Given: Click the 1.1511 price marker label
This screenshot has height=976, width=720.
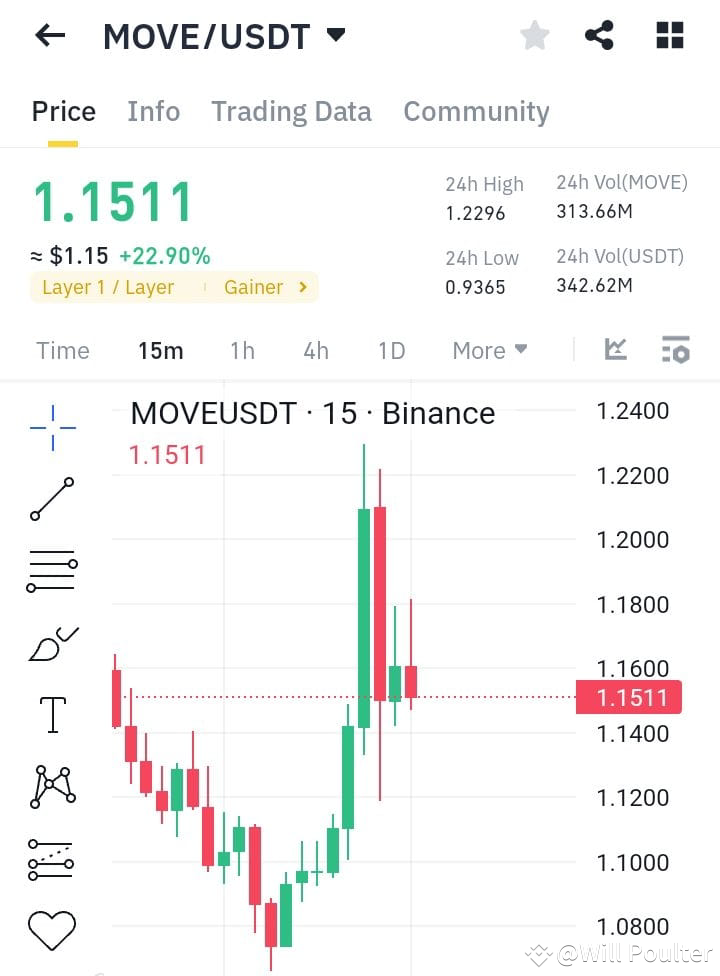Looking at the screenshot, I should pyautogui.click(x=629, y=698).
